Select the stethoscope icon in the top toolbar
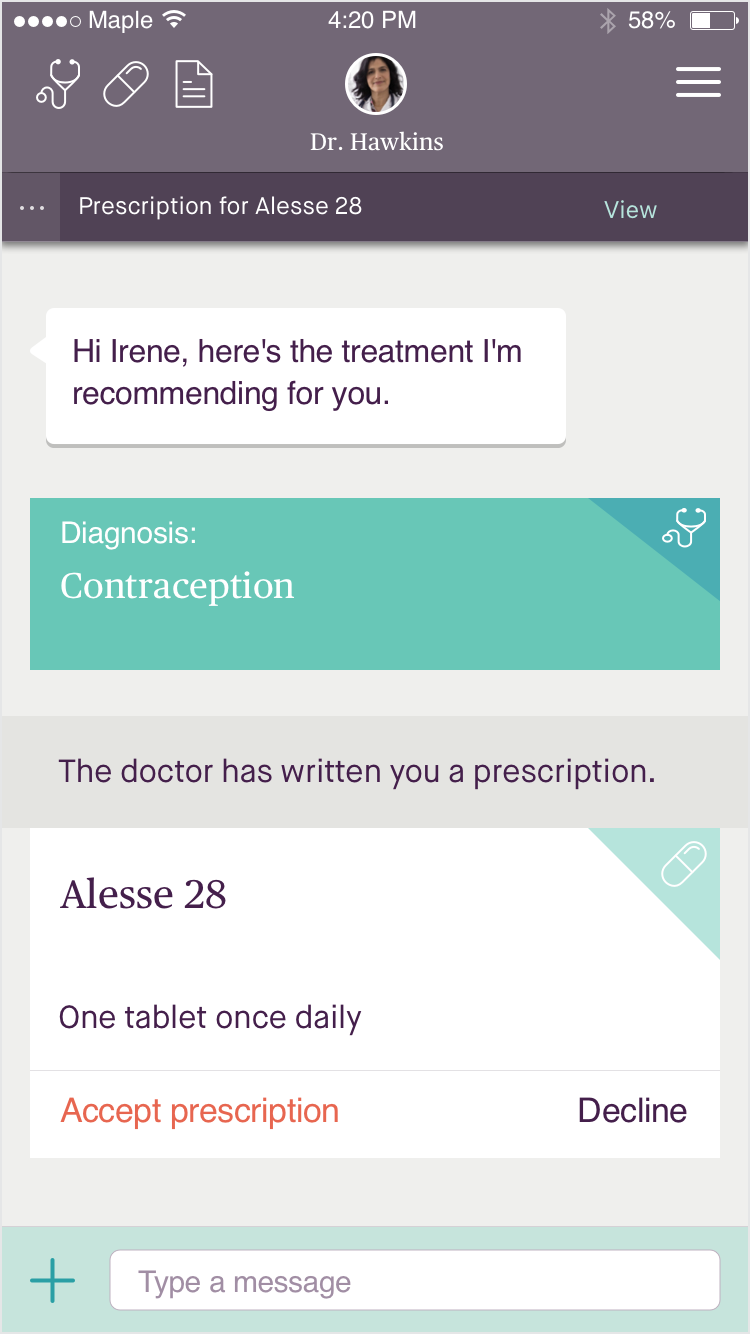This screenshot has height=1334, width=750. click(x=58, y=84)
